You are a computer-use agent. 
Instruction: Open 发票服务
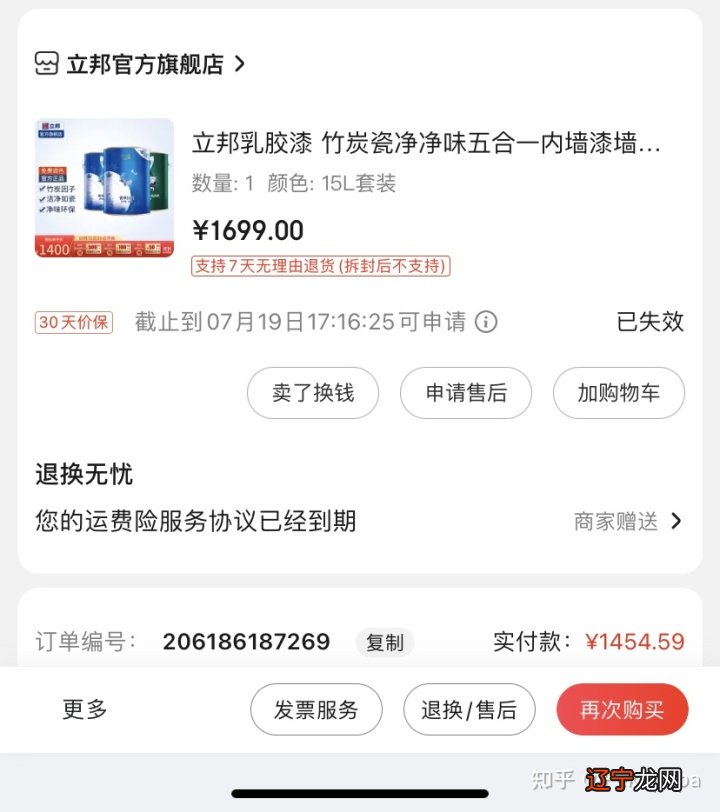[316, 710]
